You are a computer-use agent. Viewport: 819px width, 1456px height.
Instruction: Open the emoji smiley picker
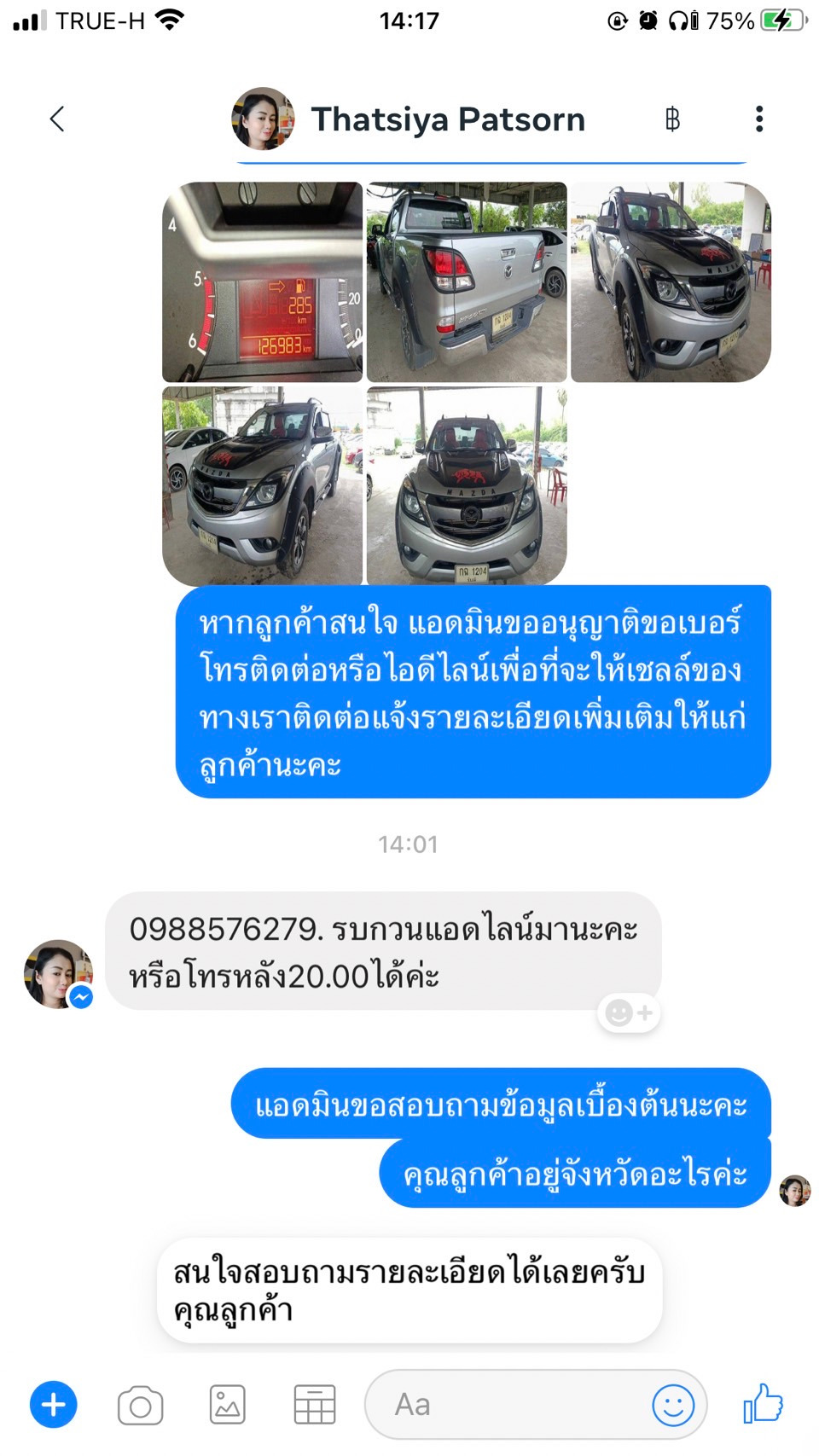pyautogui.click(x=673, y=1405)
